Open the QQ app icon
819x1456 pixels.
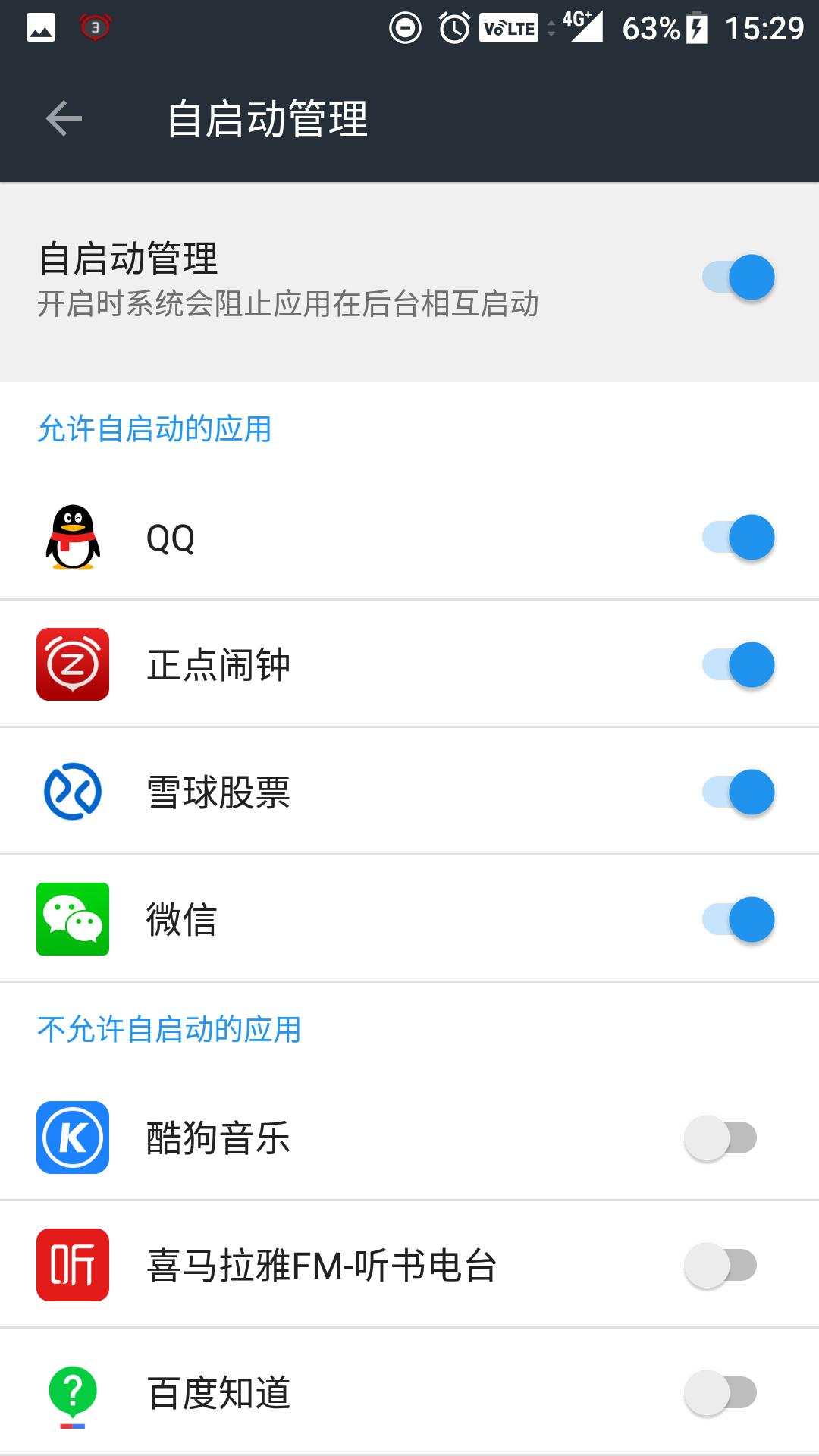coord(74,538)
